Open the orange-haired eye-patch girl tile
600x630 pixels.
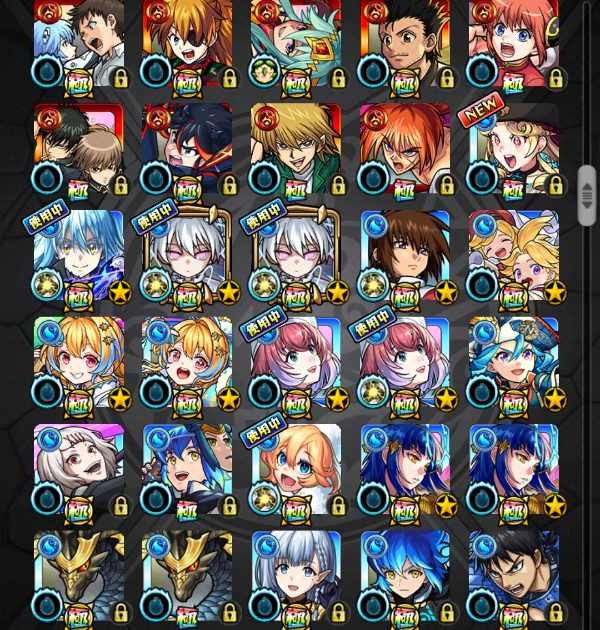[187, 42]
